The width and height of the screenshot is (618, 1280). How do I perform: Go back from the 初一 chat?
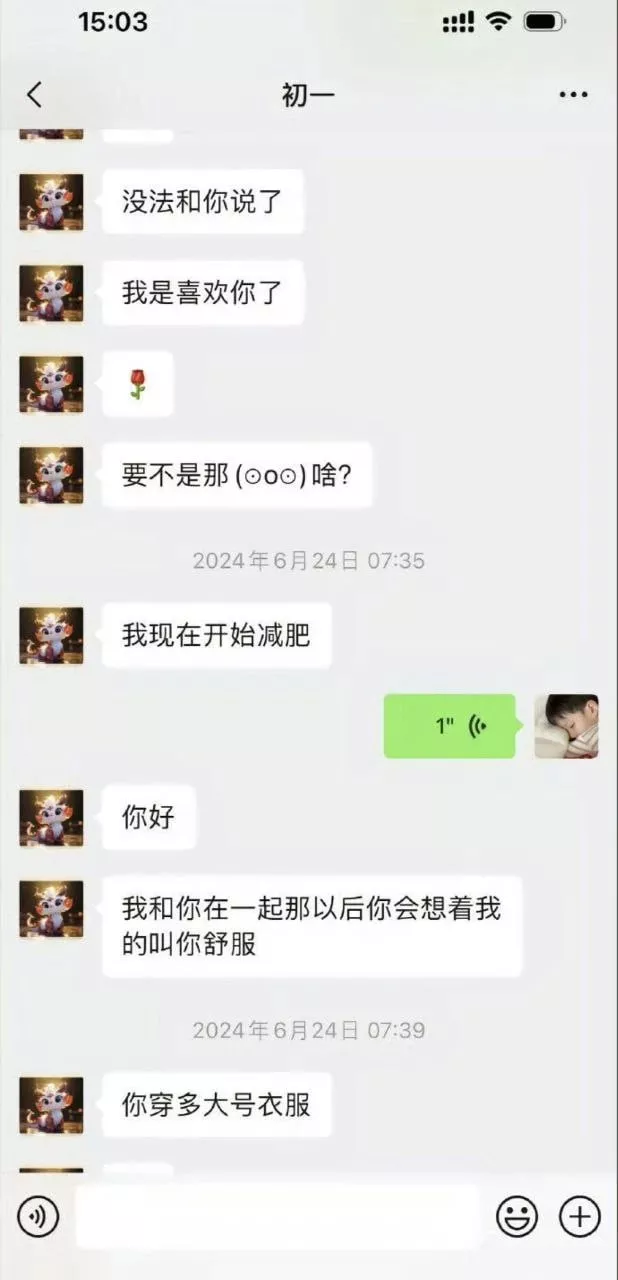point(34,95)
